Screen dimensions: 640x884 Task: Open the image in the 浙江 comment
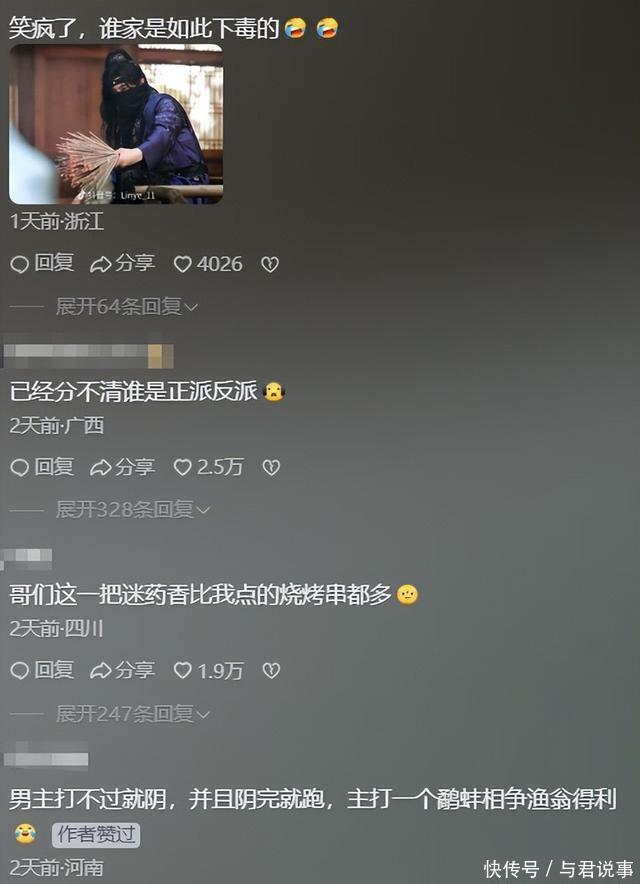[x=116, y=124]
